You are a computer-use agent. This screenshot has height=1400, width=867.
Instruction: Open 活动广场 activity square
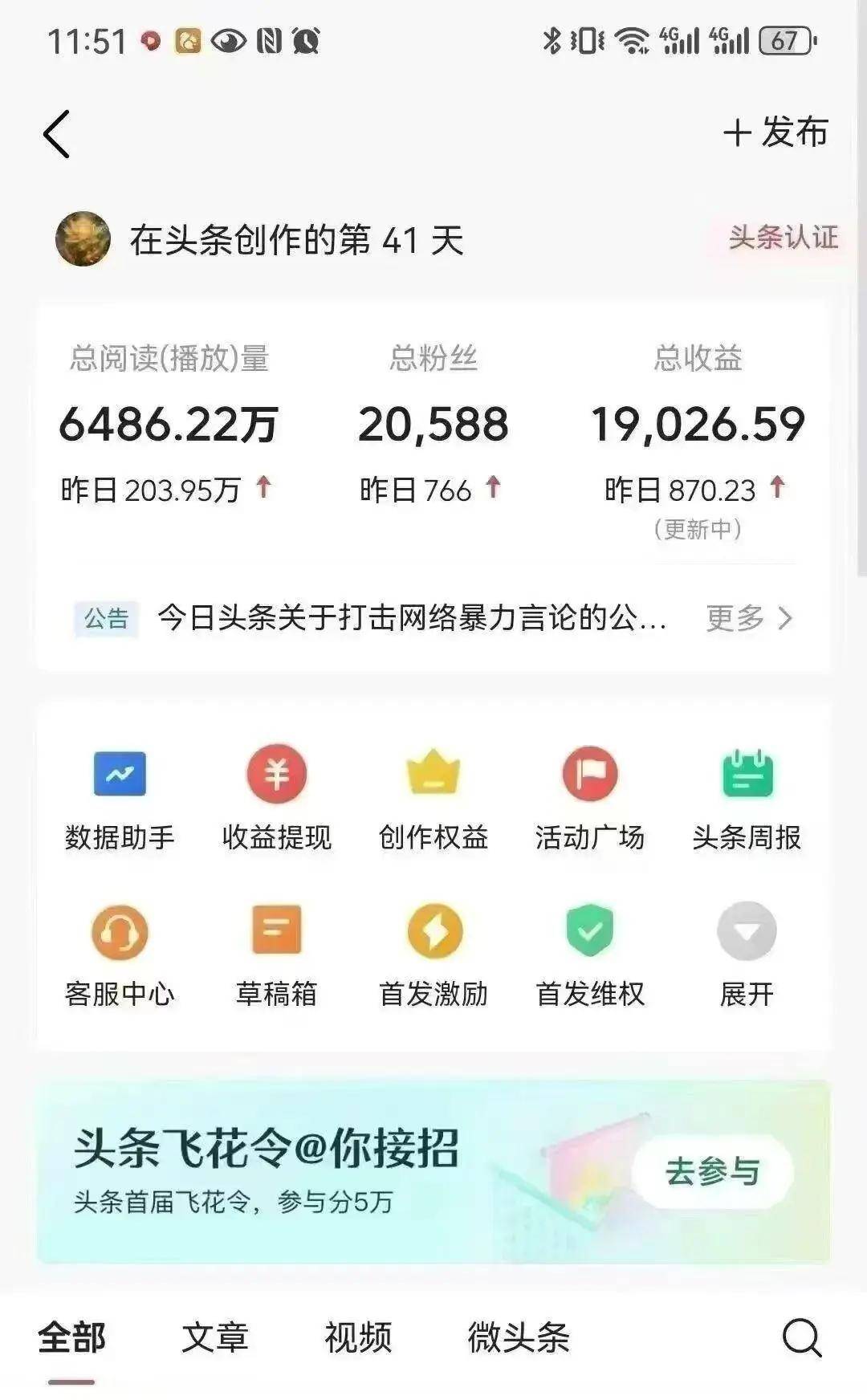pos(590,793)
